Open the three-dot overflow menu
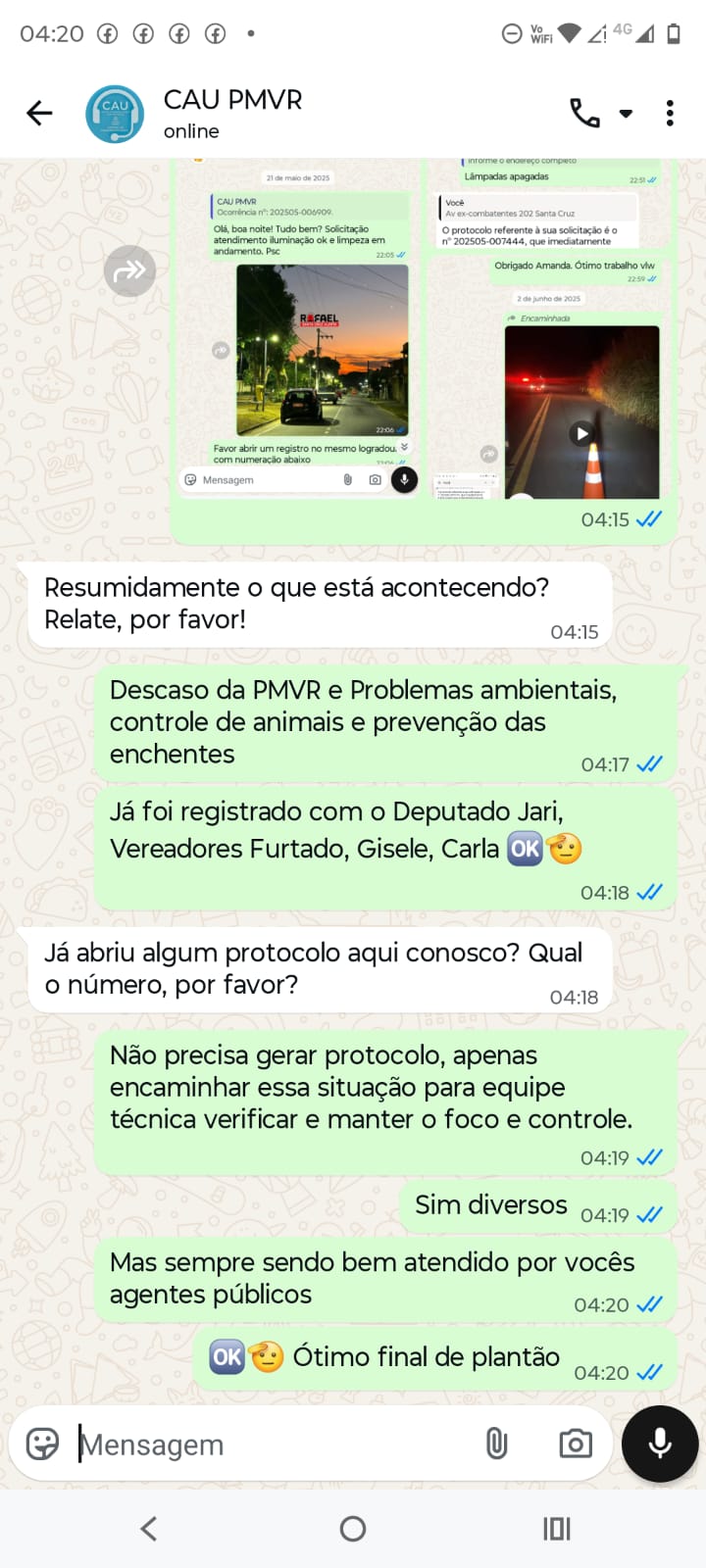The height and width of the screenshot is (1568, 706). [x=670, y=114]
